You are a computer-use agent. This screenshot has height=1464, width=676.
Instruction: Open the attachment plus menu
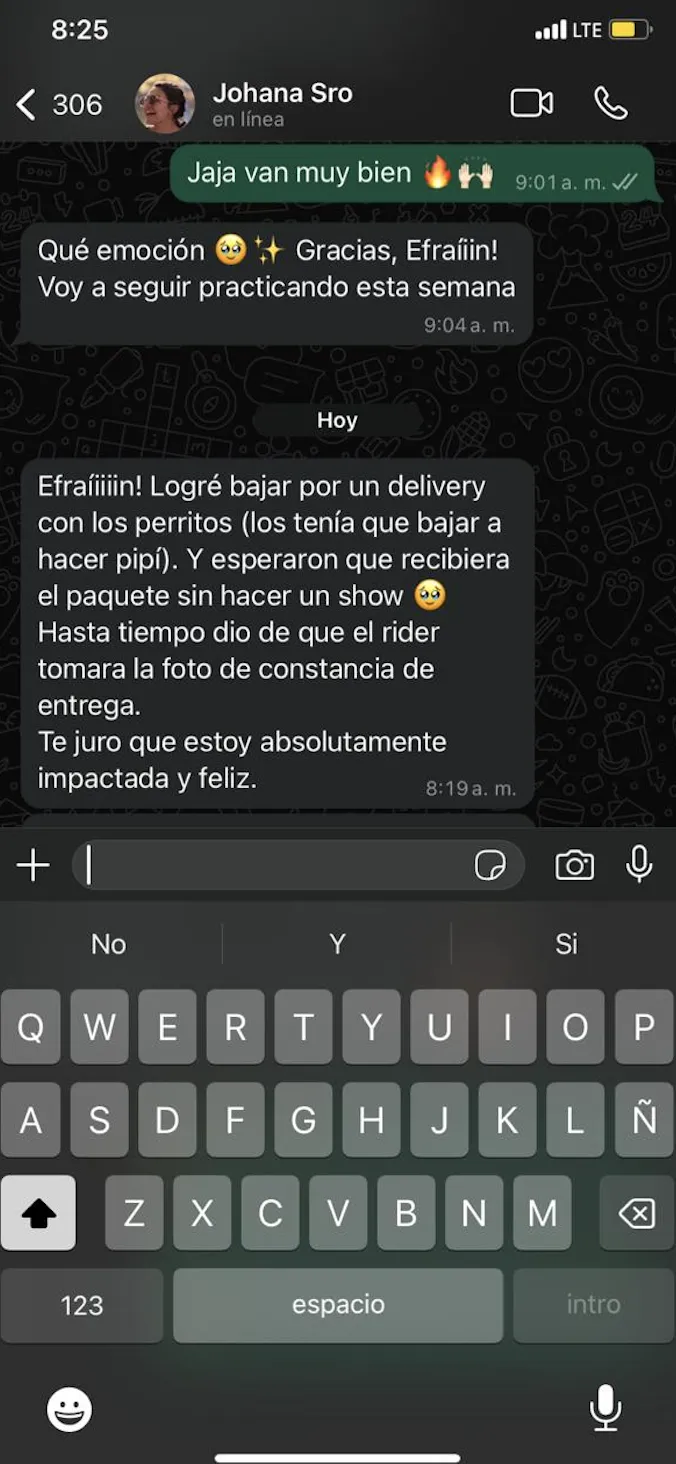tap(33, 865)
